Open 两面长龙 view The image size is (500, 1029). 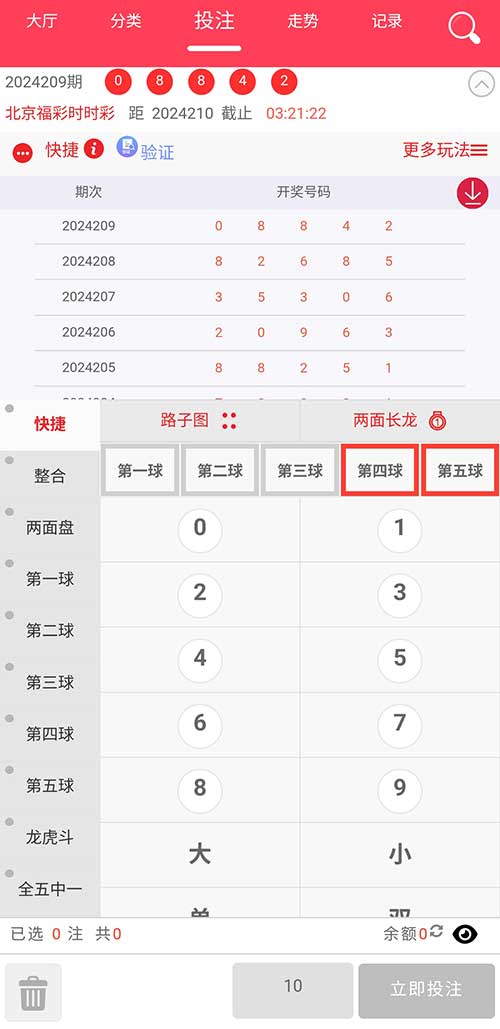(x=400, y=421)
